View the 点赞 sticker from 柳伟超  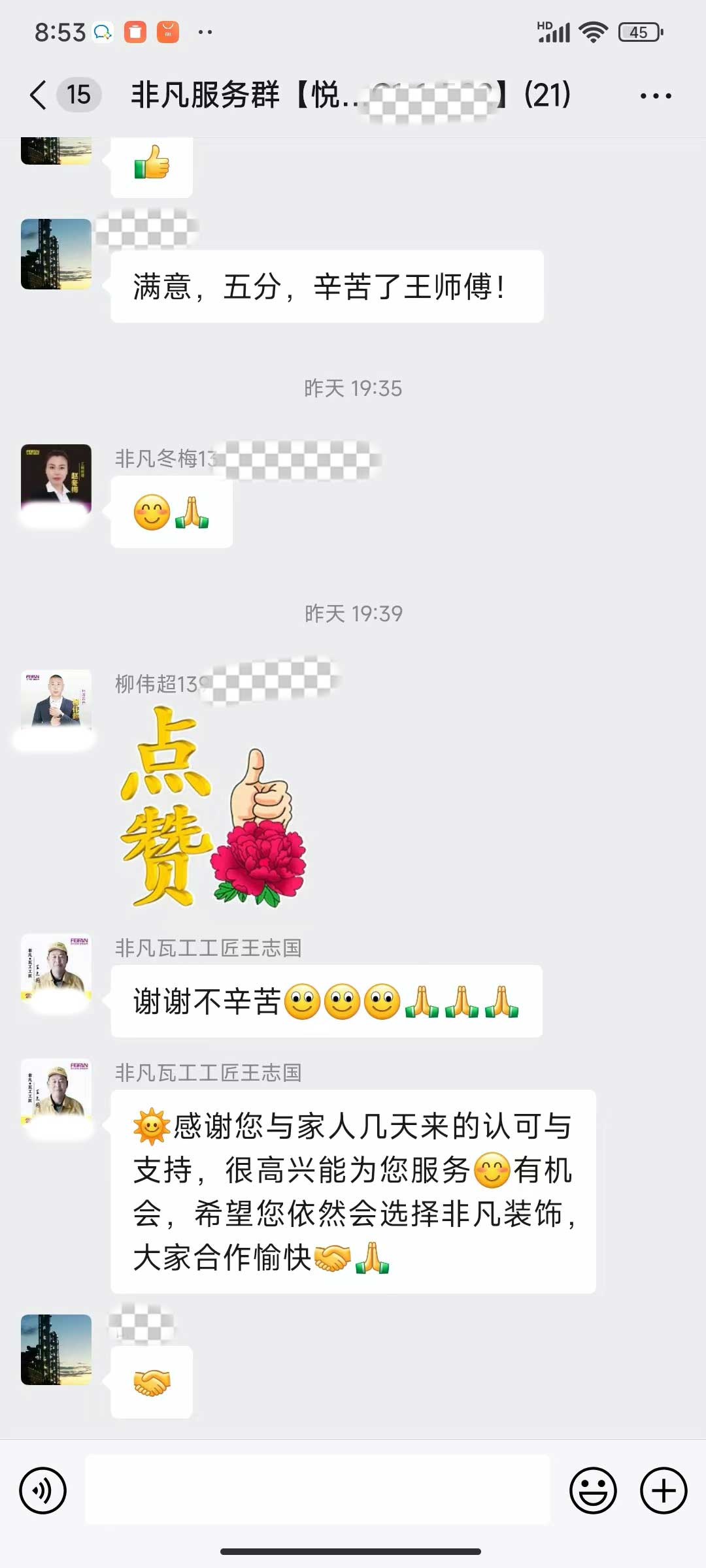coord(212,807)
